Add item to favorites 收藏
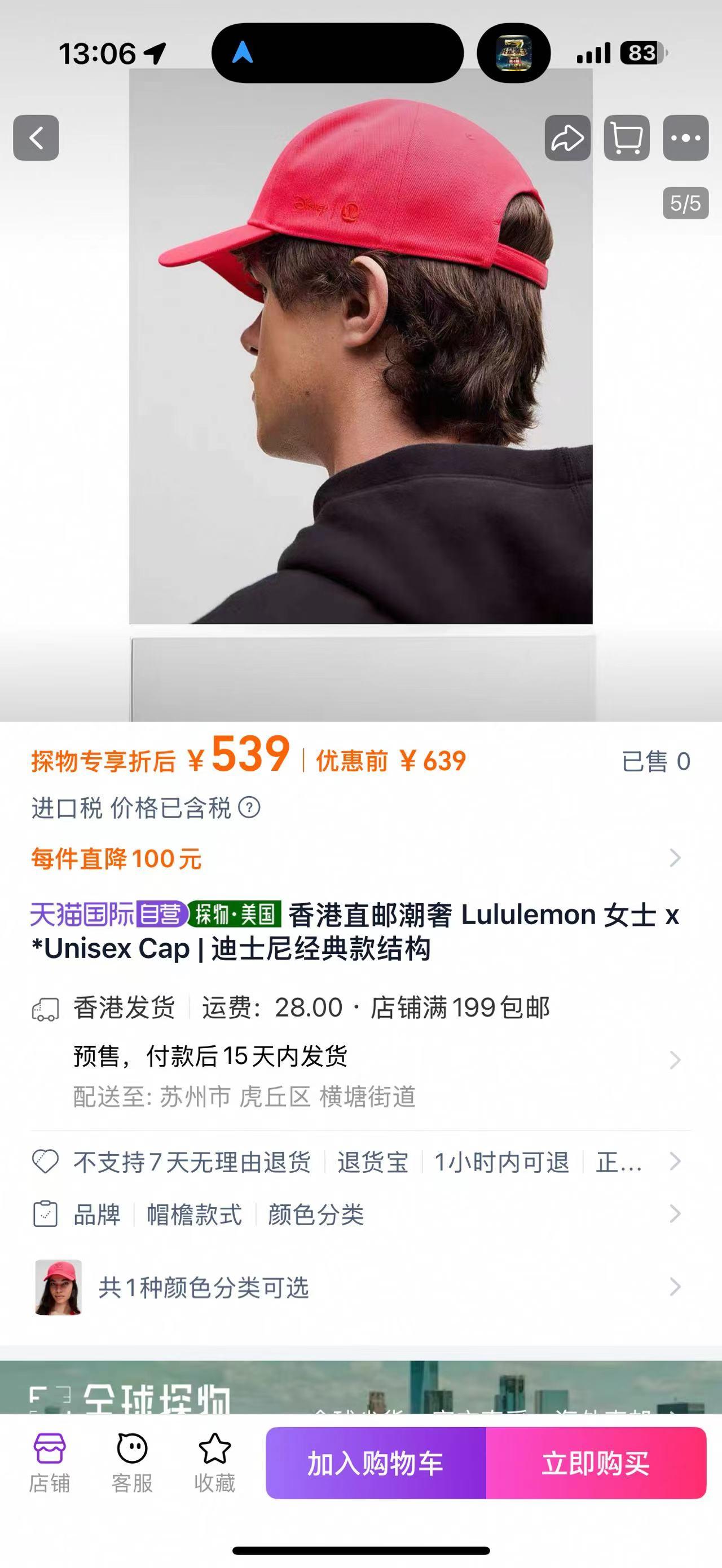This screenshot has width=722, height=1568. coord(214,1462)
